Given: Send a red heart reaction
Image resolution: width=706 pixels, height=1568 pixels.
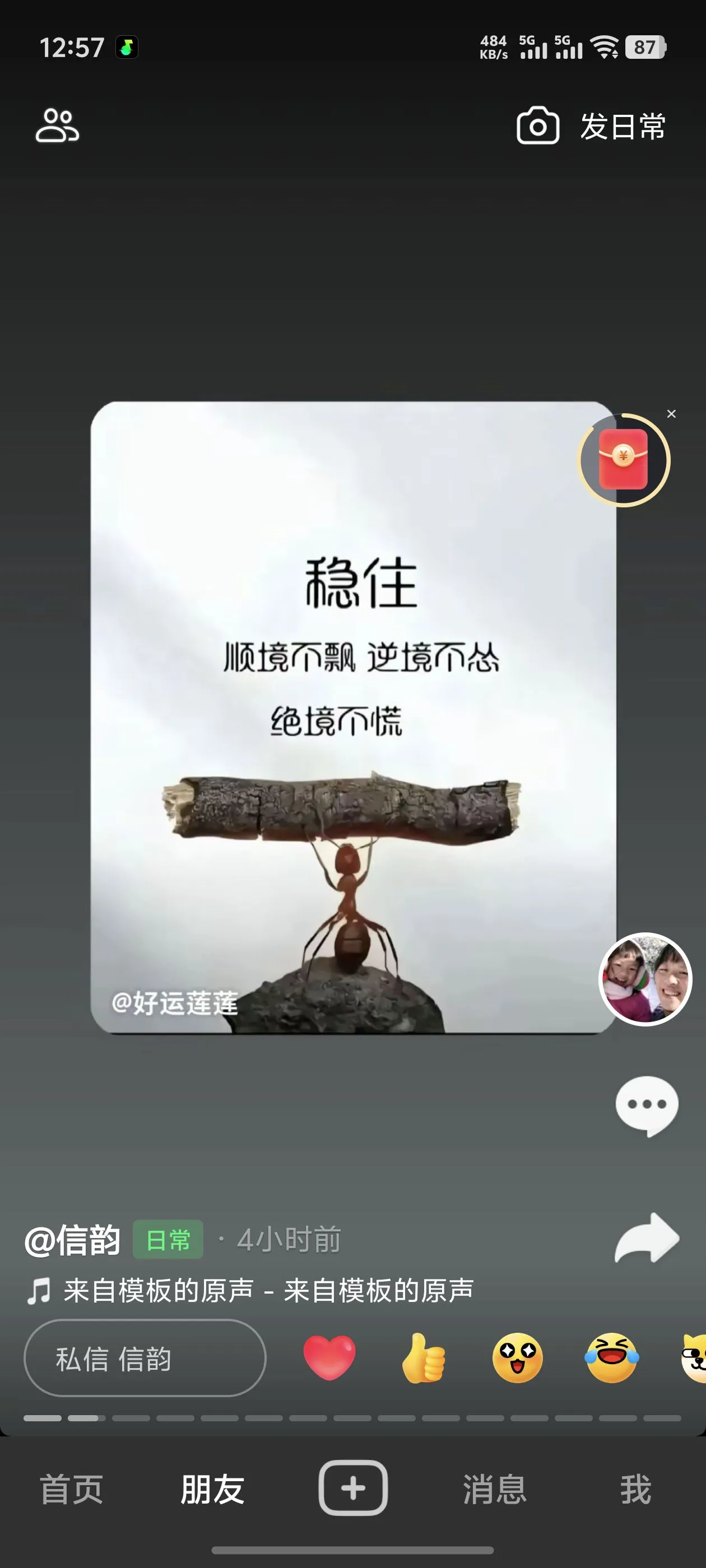Looking at the screenshot, I should coord(329,1357).
